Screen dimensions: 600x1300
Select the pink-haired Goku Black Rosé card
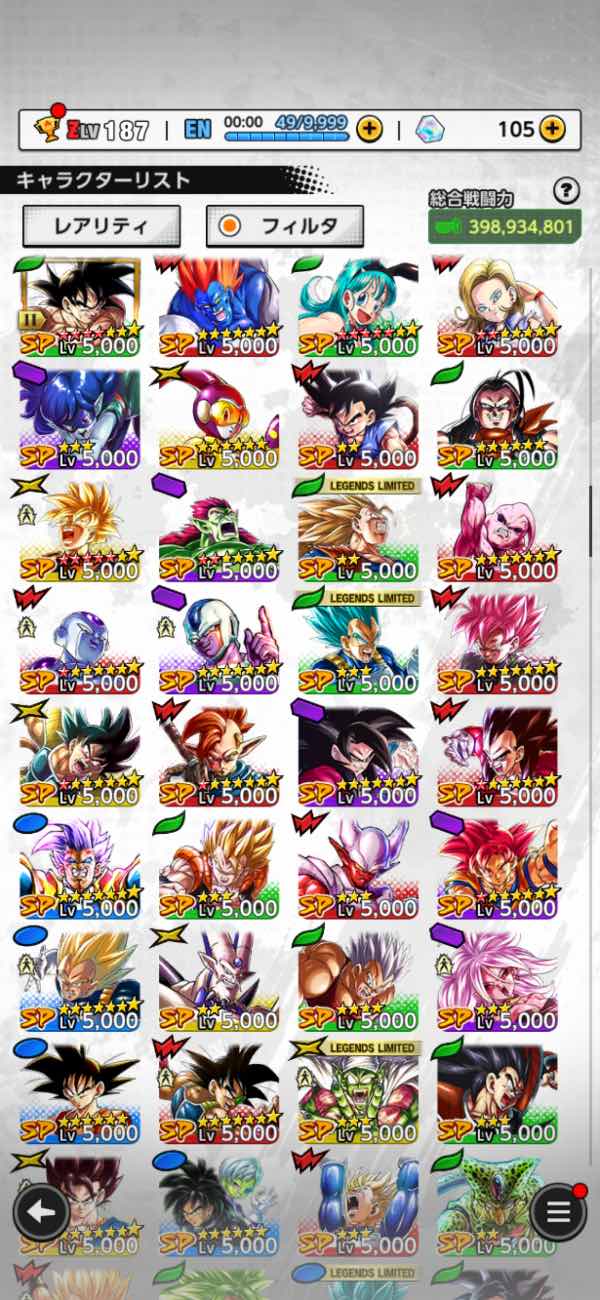point(497,643)
